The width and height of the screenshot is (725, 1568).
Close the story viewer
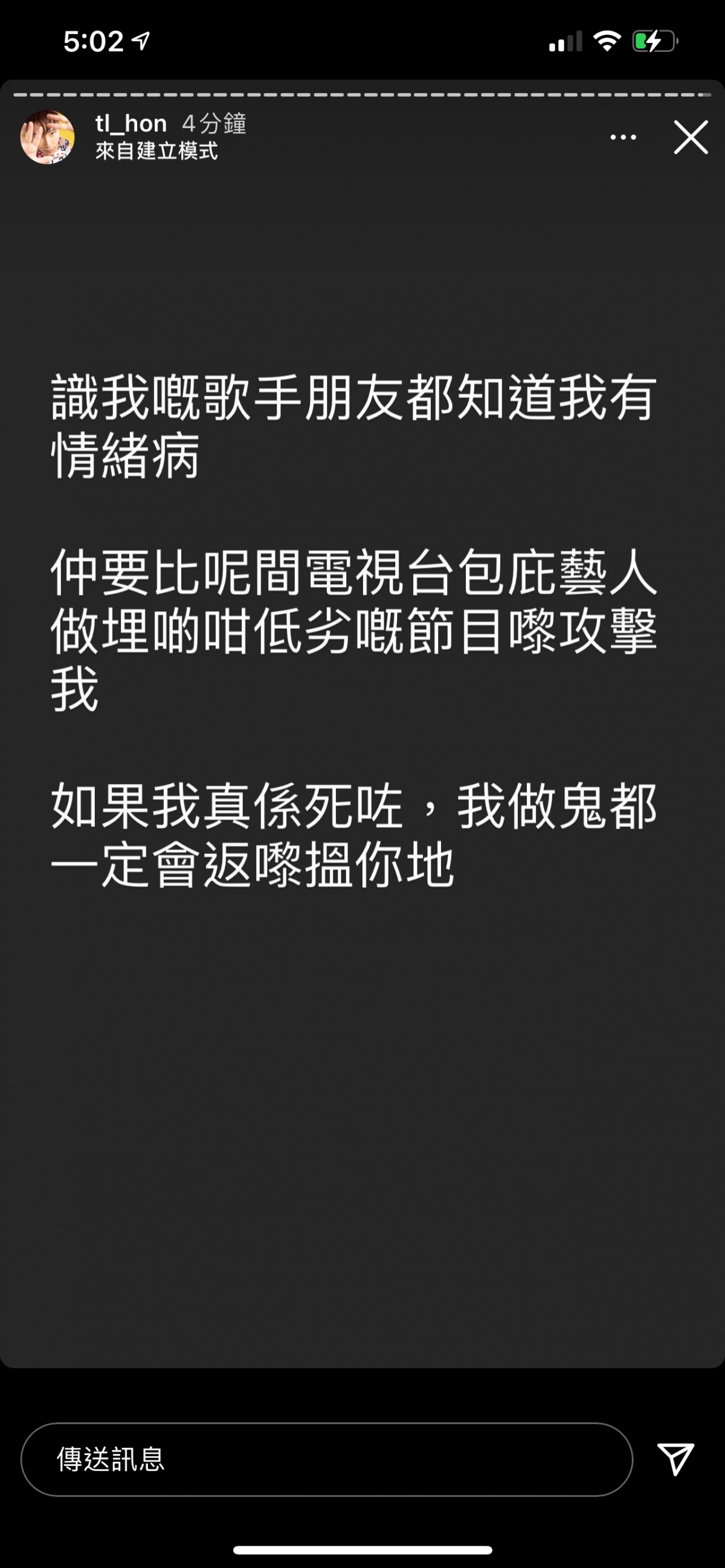click(x=691, y=138)
